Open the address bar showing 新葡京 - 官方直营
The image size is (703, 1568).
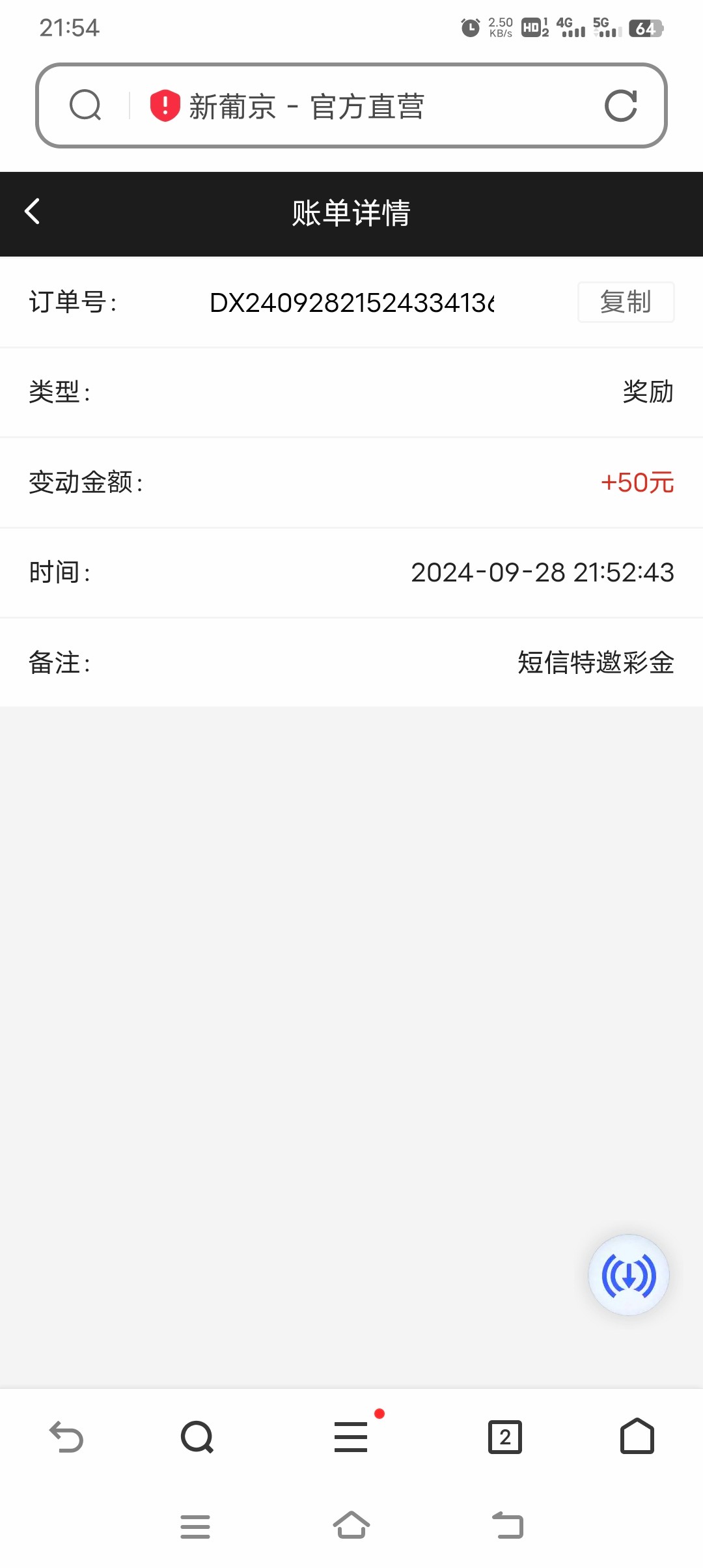[x=351, y=105]
